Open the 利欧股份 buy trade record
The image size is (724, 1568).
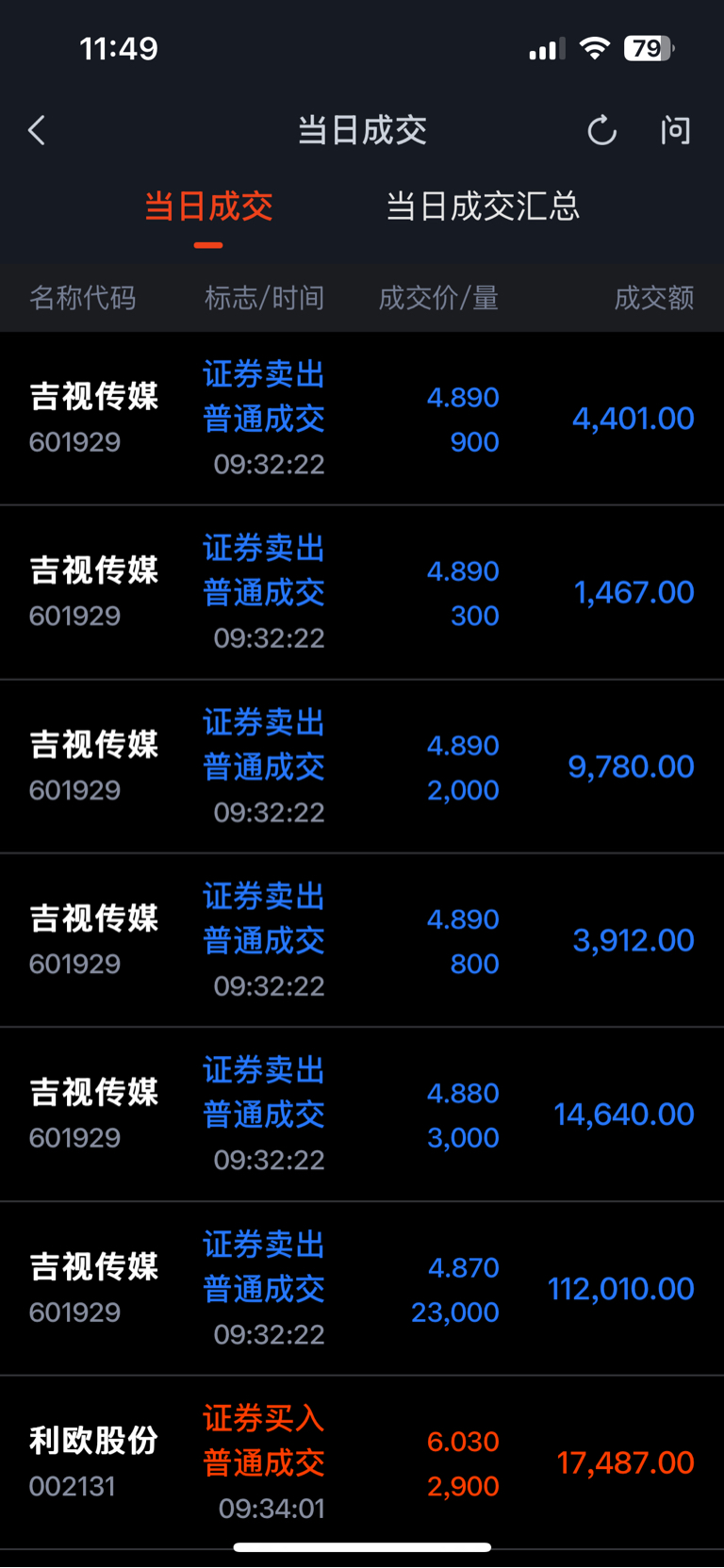coord(362,1462)
